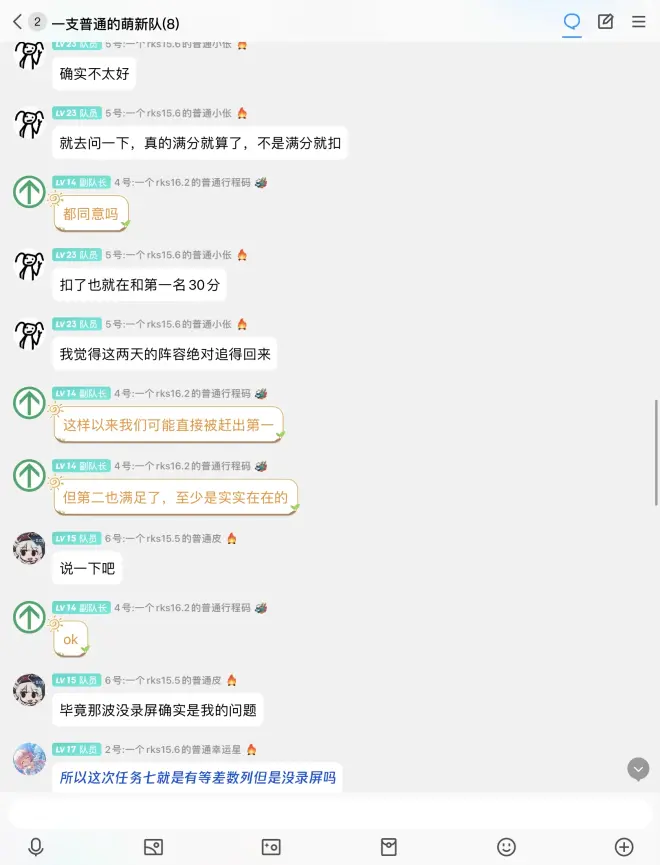Tap the message input field
The image size is (660, 865).
330,812
